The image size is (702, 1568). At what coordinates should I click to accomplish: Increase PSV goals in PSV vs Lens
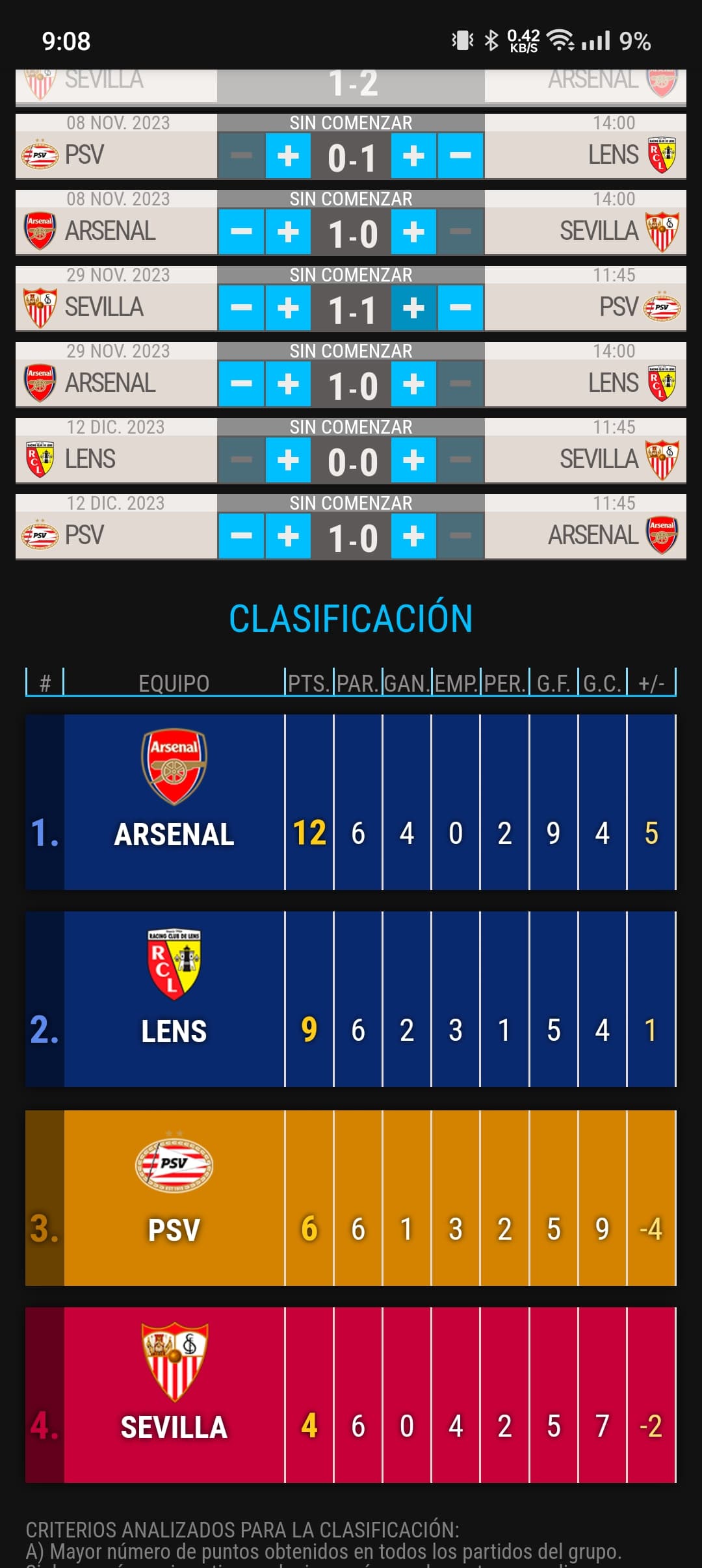[x=288, y=156]
